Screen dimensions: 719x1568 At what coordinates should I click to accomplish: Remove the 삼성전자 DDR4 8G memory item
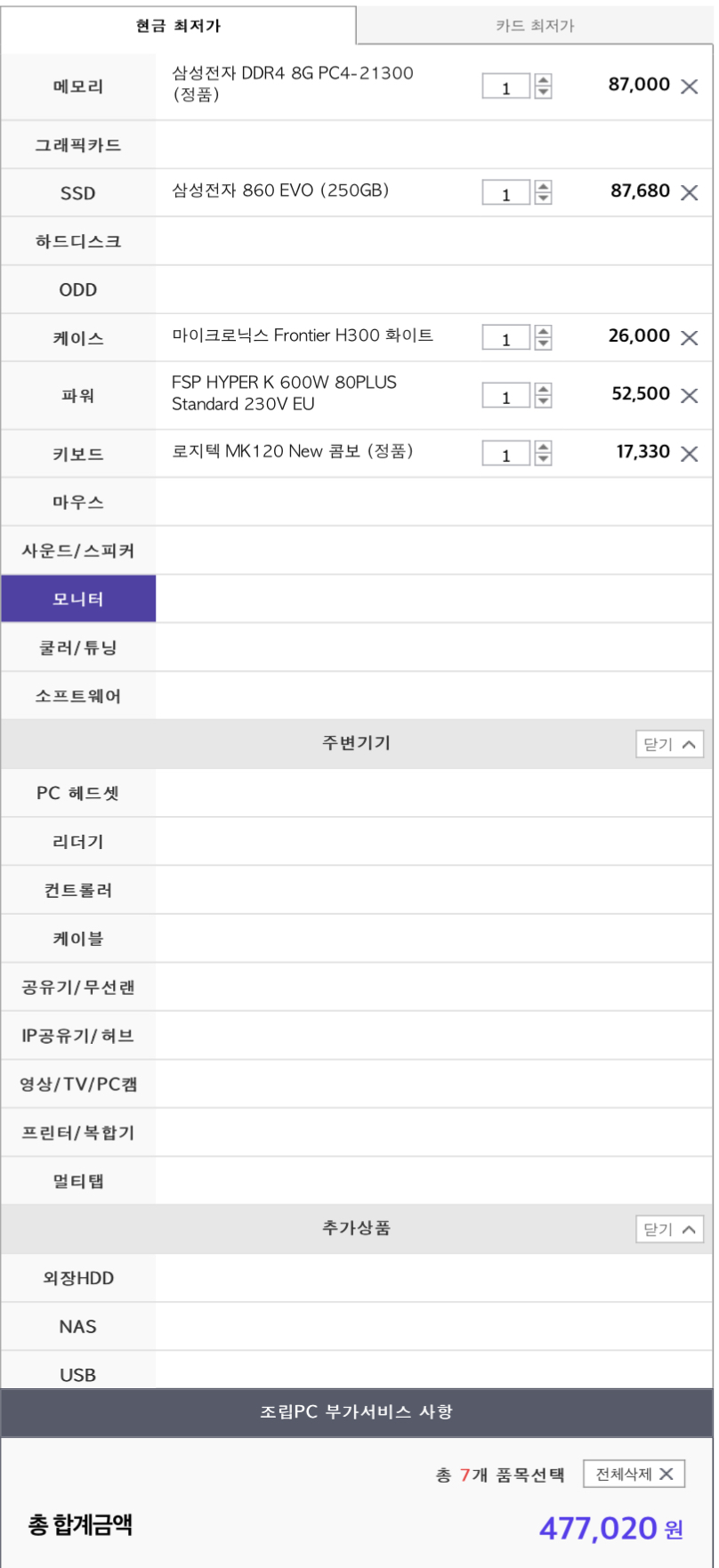coord(689,86)
